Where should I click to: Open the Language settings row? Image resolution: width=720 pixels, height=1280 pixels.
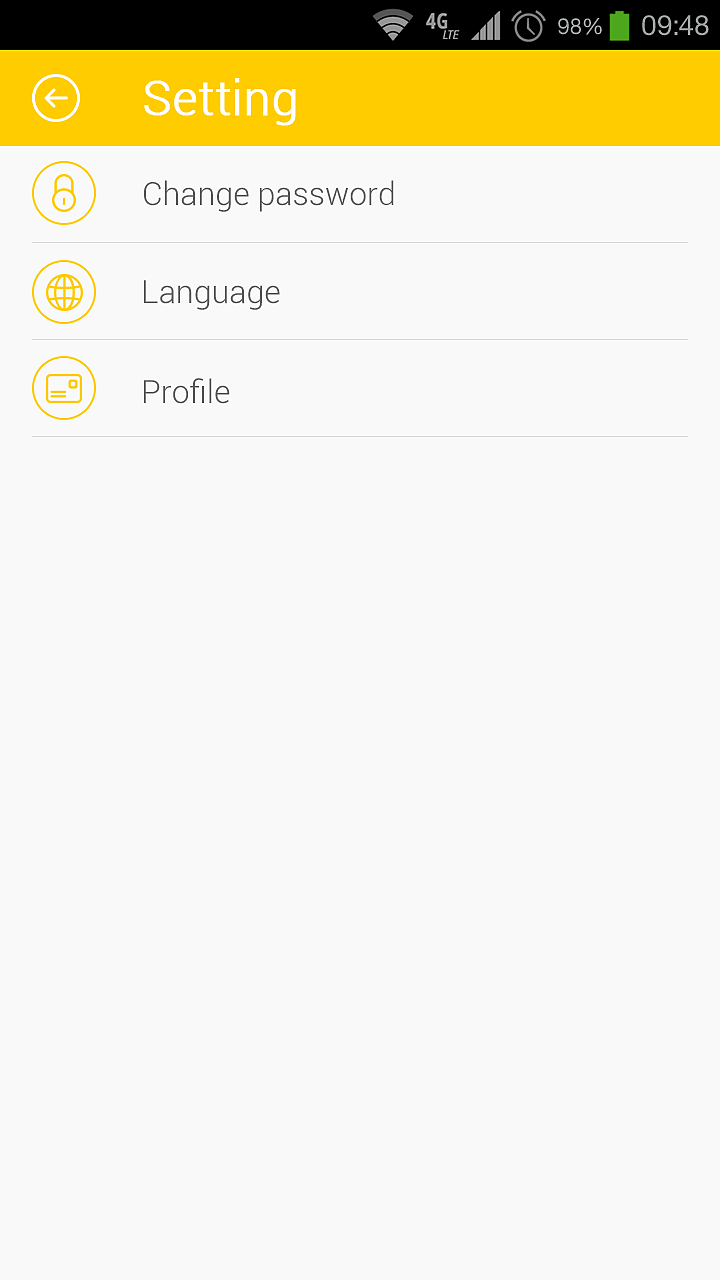click(360, 292)
